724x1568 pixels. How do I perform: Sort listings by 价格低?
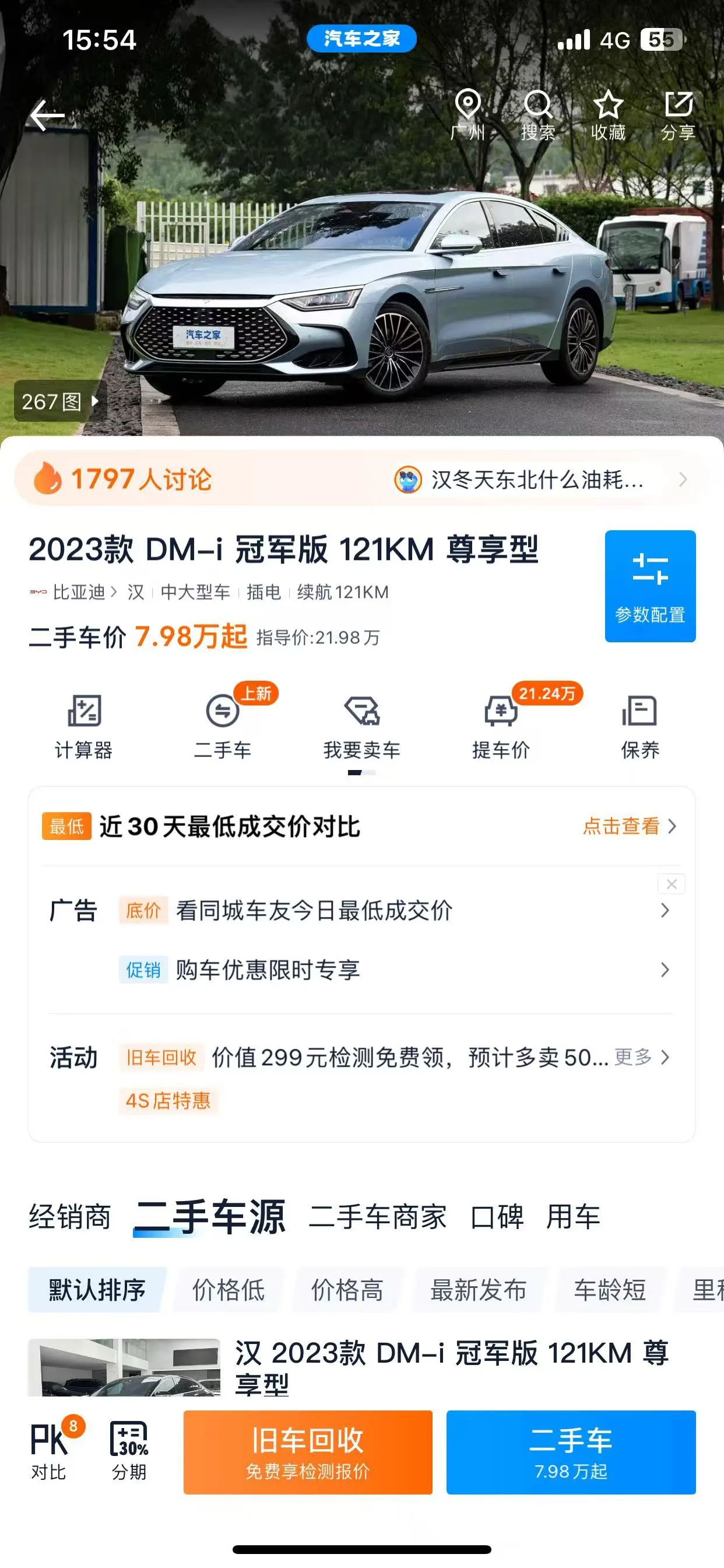pyautogui.click(x=228, y=1289)
